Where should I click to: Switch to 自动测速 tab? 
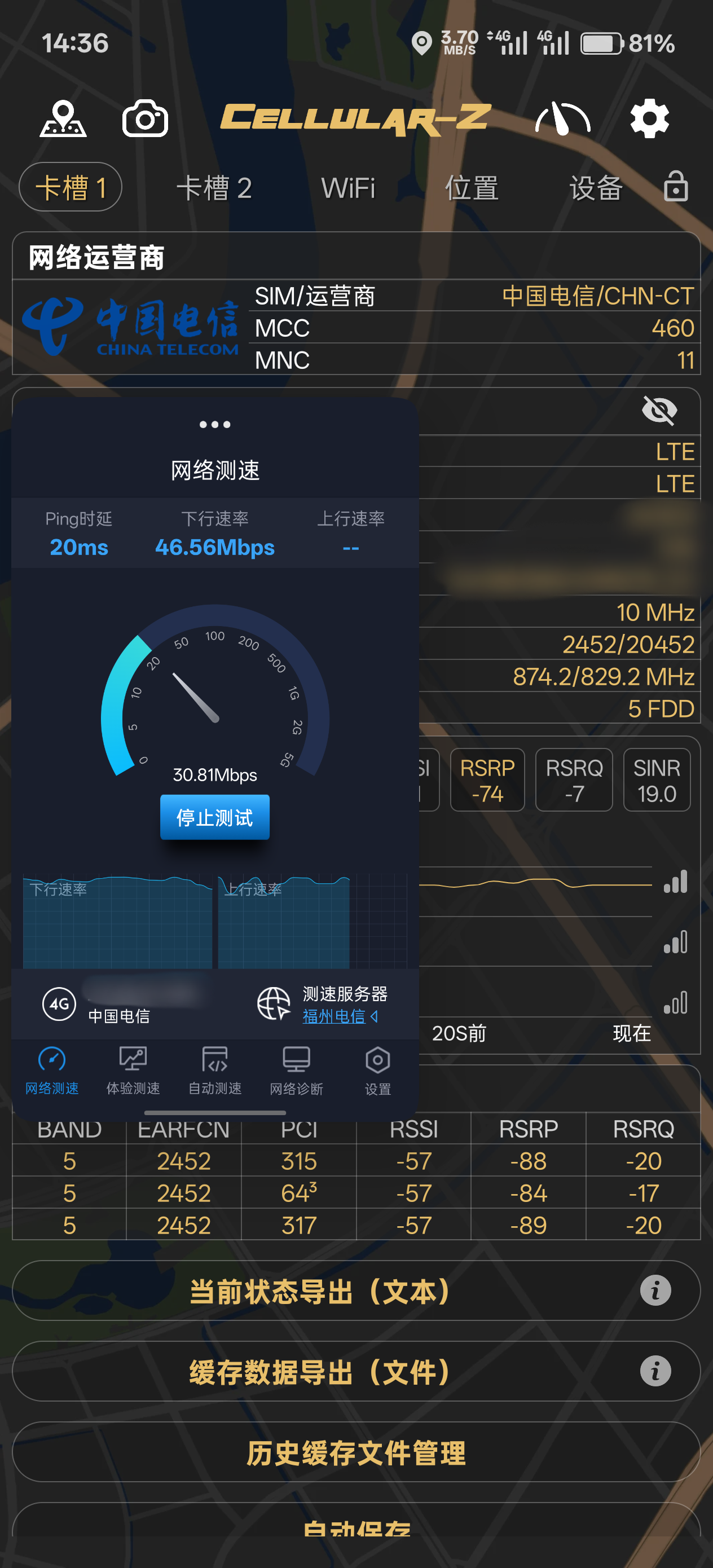(x=214, y=1070)
